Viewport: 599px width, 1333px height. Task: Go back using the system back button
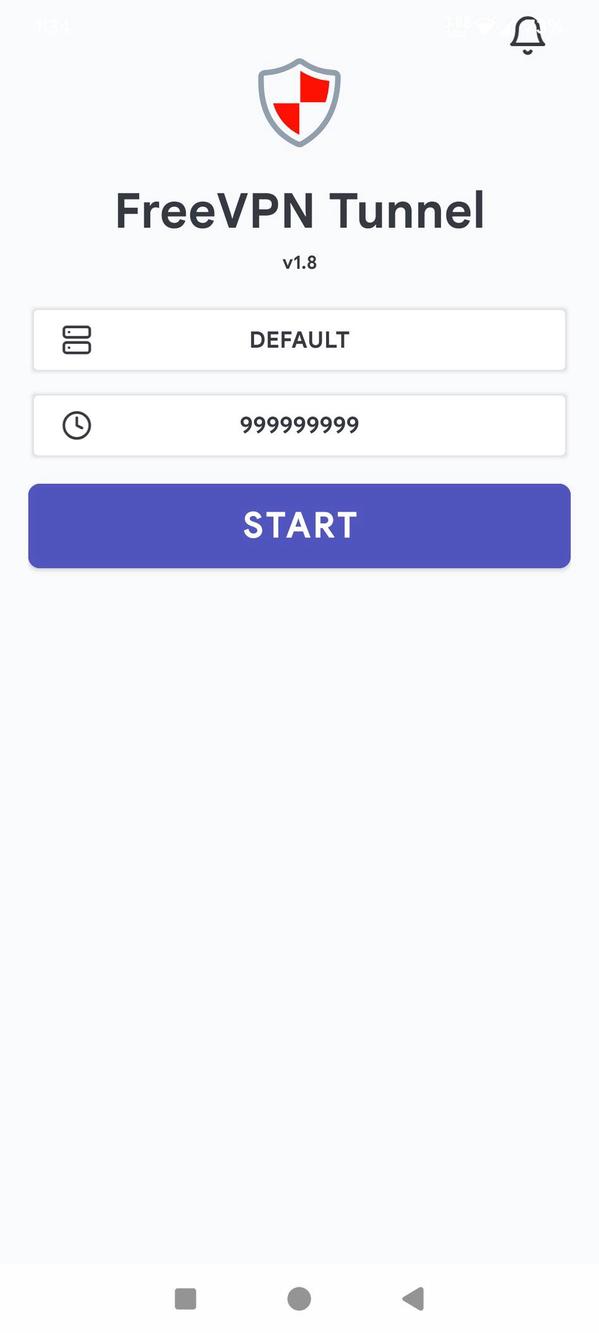pos(413,1298)
